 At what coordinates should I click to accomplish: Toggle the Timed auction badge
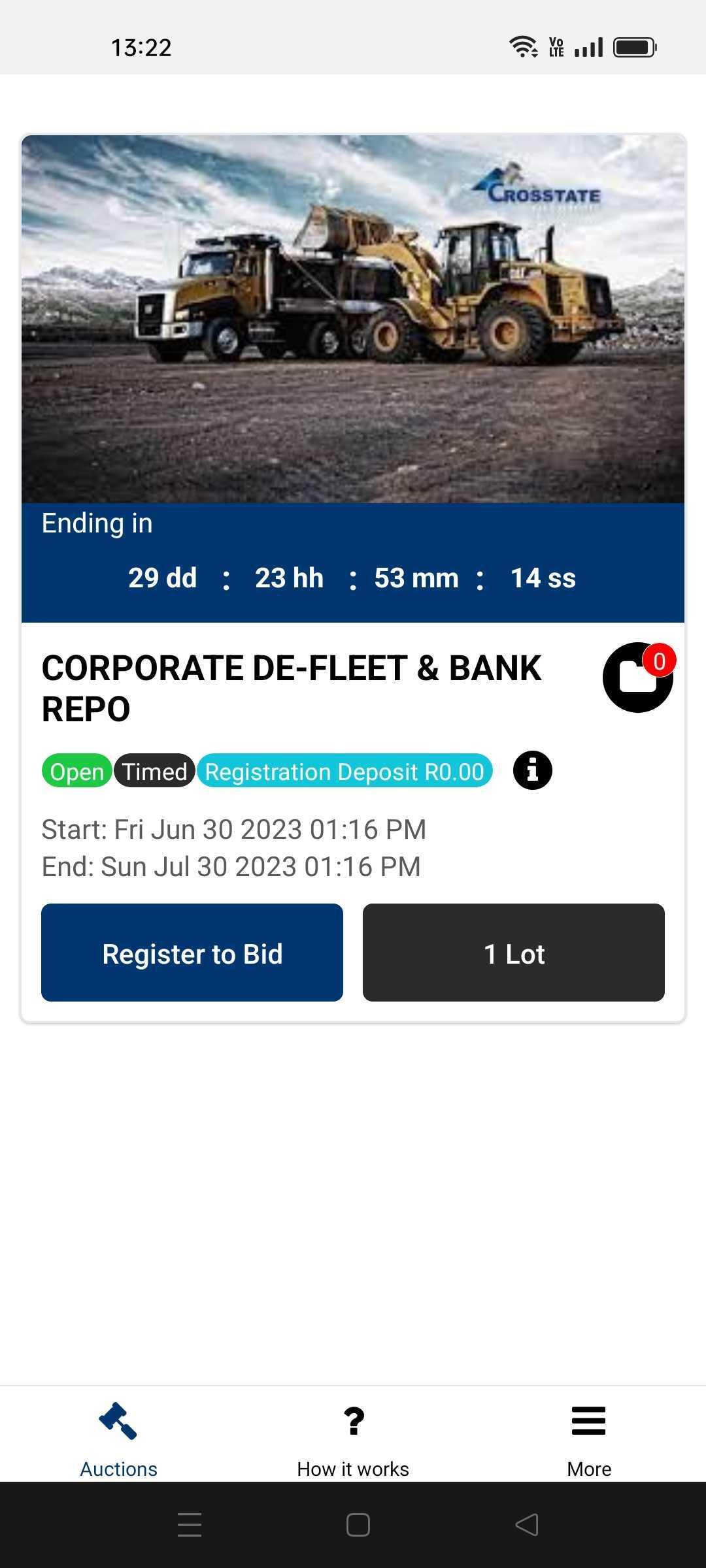(x=154, y=771)
